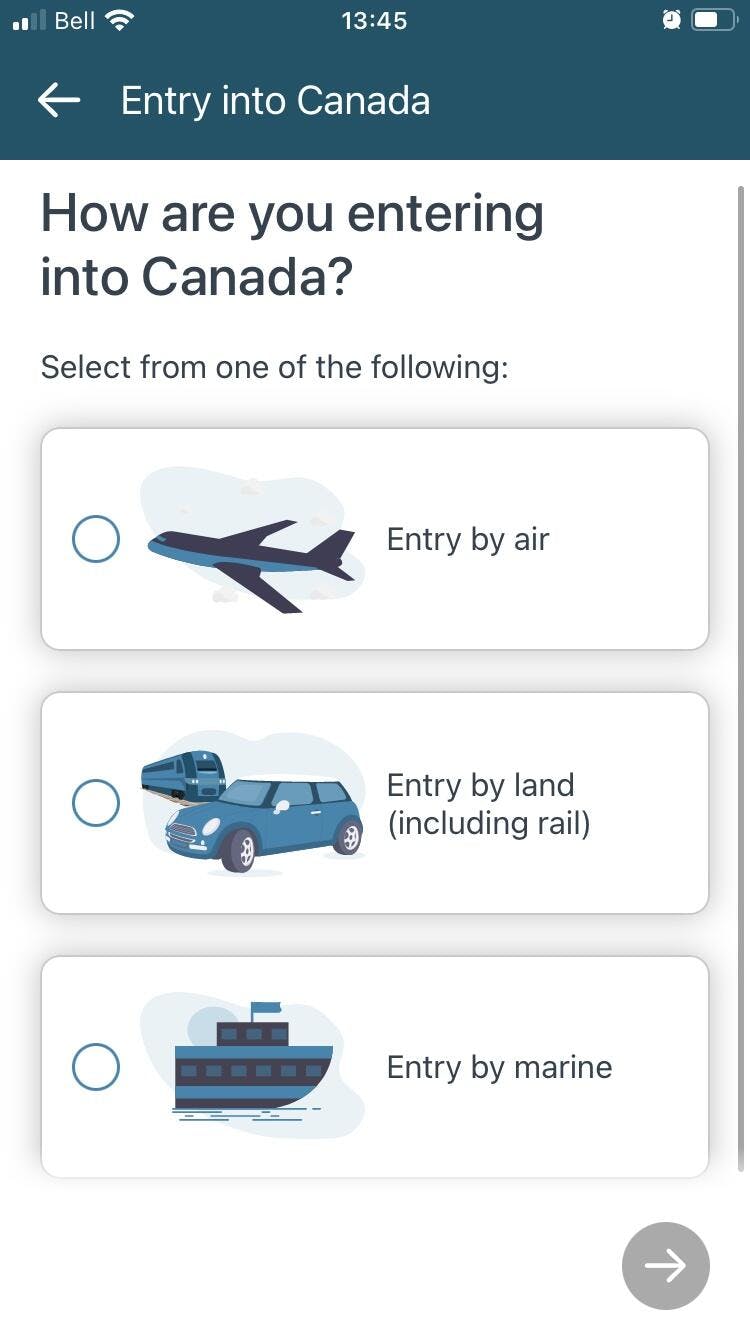The image size is (750, 1334).
Task: Click the alarm clock icon in the status bar
Action: click(x=671, y=19)
